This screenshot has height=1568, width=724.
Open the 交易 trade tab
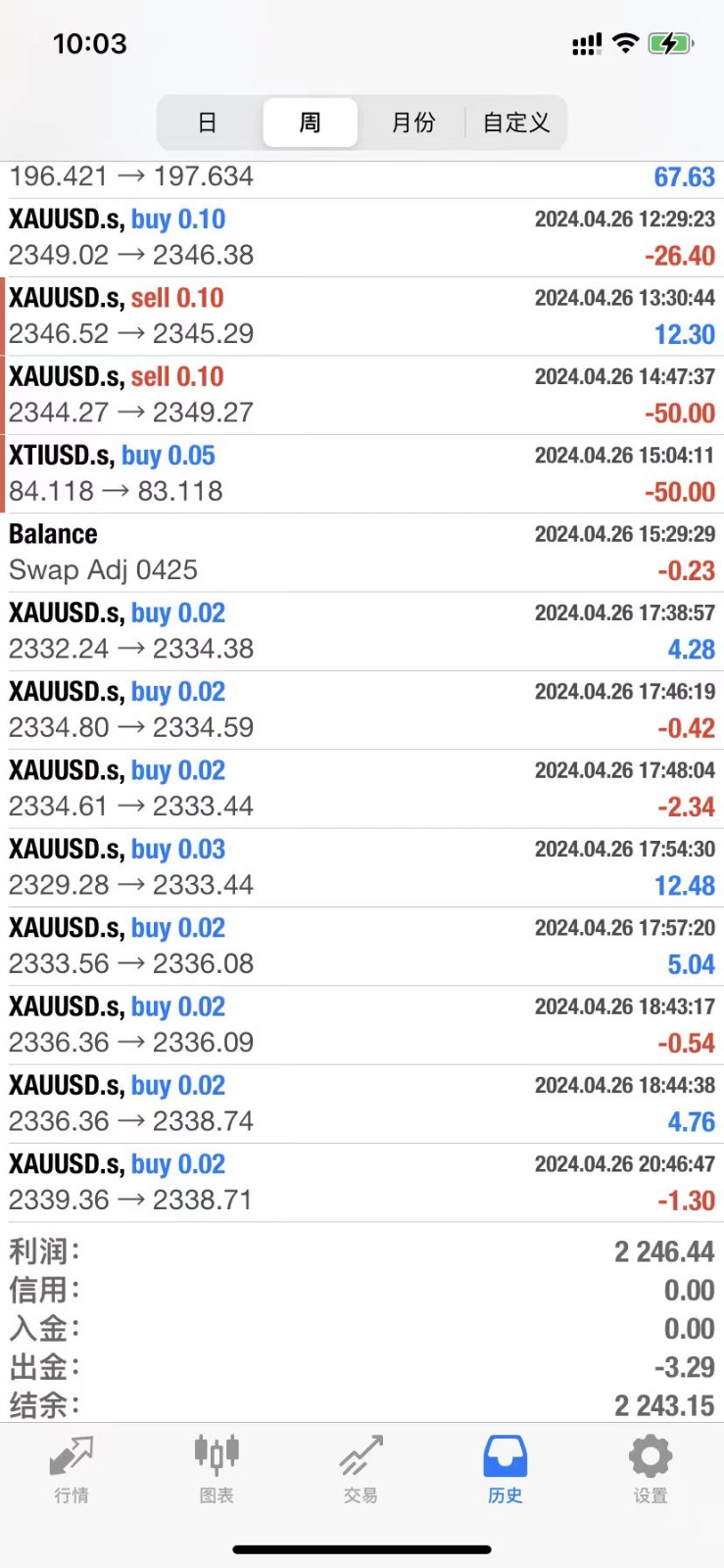point(361,1469)
